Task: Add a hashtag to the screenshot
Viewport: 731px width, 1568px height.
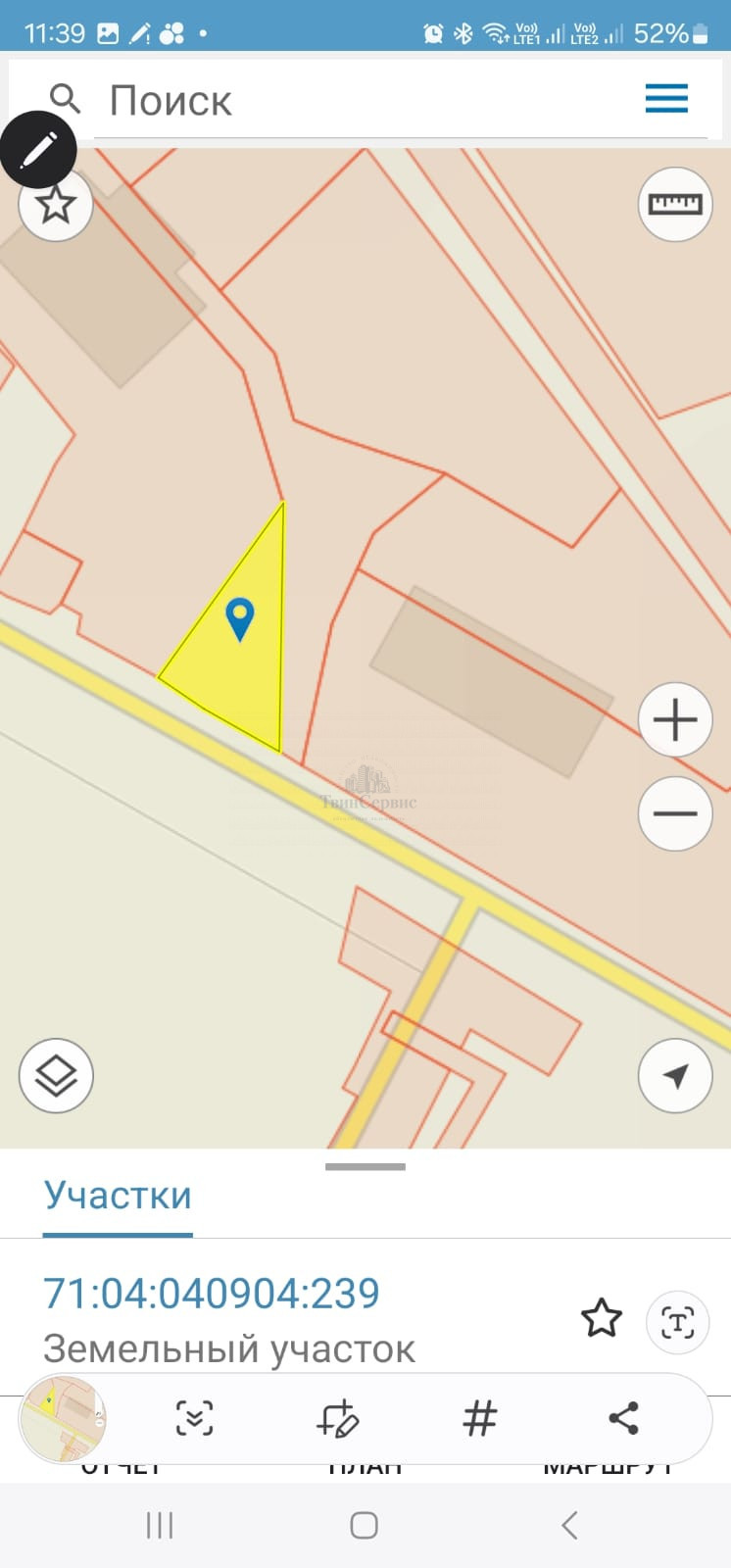Action: (x=480, y=1418)
